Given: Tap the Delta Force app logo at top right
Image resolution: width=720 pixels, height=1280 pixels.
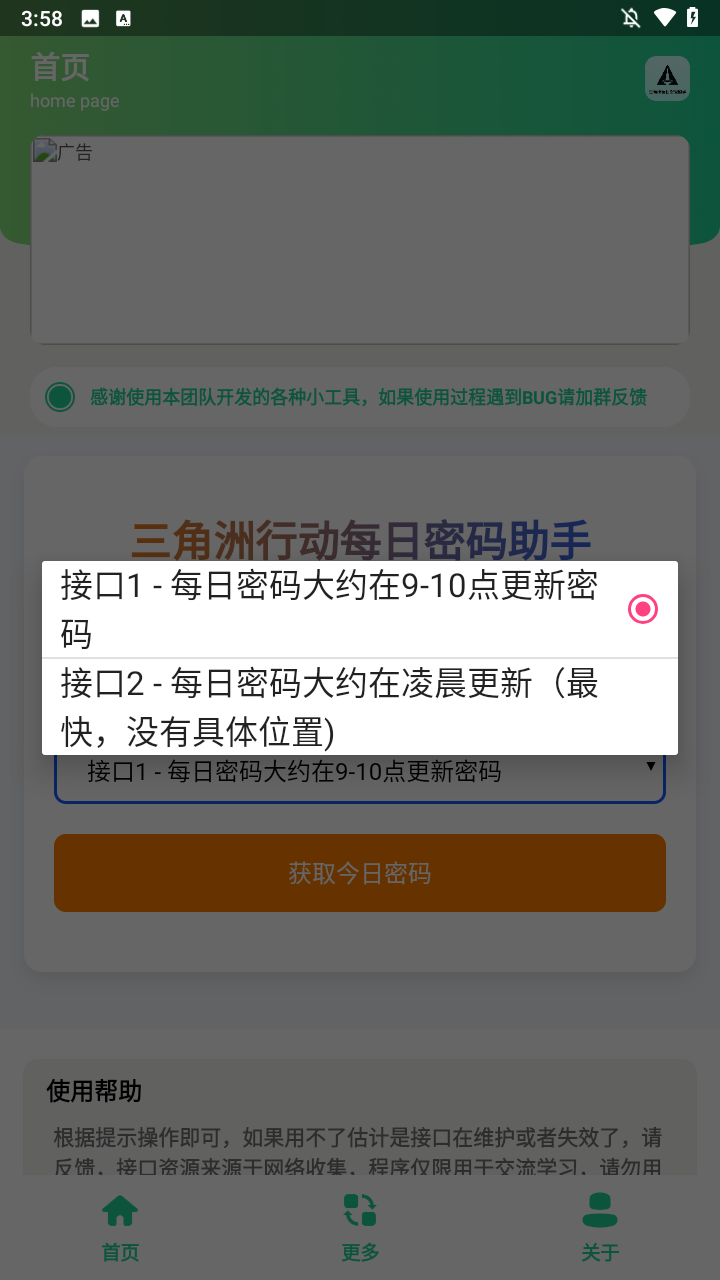Looking at the screenshot, I should point(666,78).
